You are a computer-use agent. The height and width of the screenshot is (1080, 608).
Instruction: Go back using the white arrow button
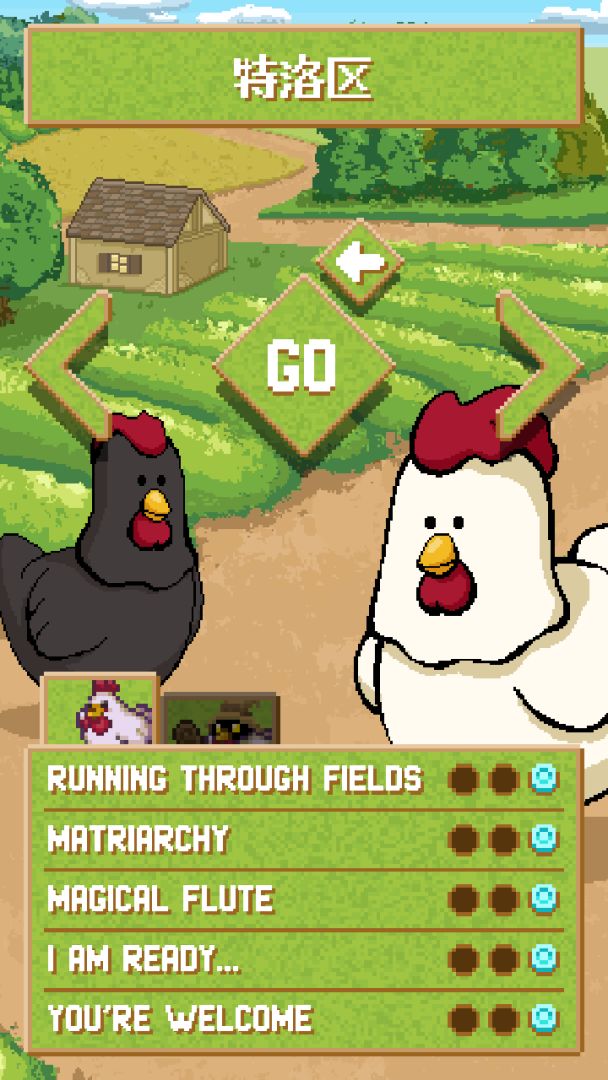(360, 263)
